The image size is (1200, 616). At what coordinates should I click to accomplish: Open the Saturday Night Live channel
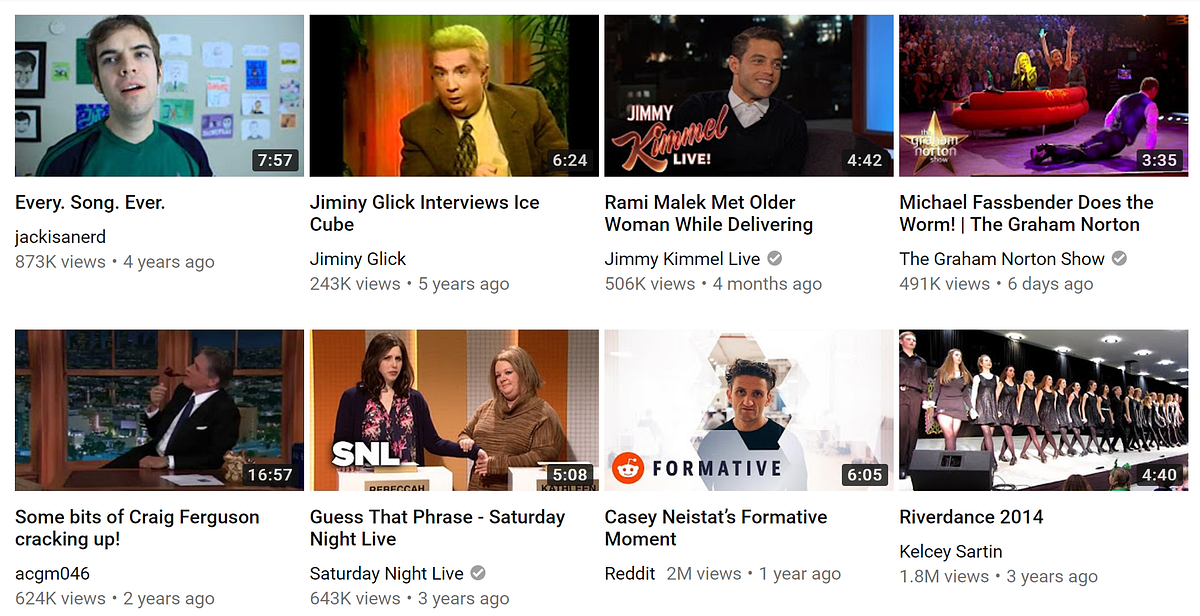386,574
